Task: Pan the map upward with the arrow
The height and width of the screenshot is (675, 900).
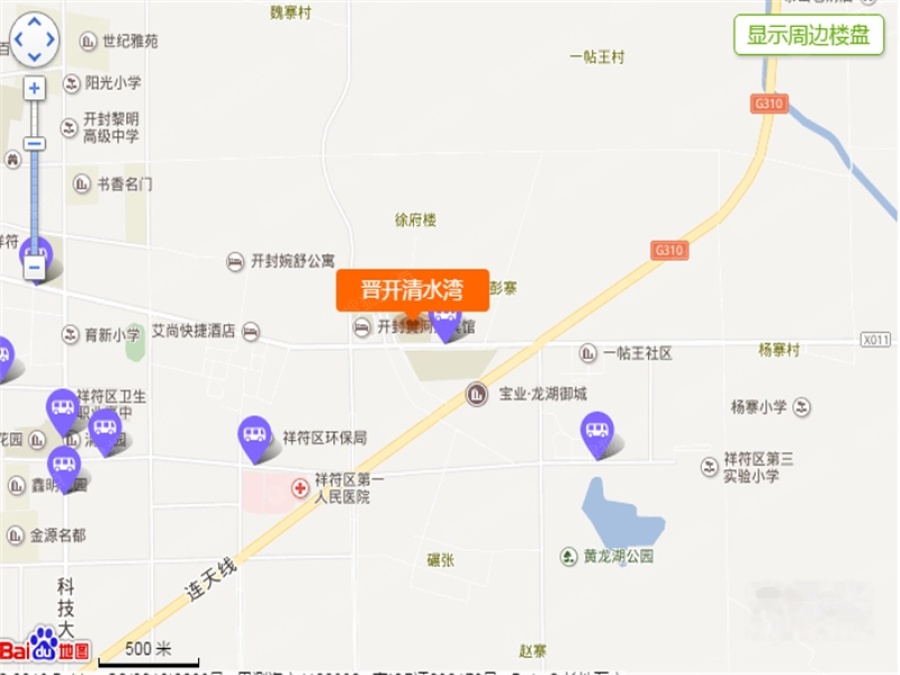Action: [x=35, y=23]
